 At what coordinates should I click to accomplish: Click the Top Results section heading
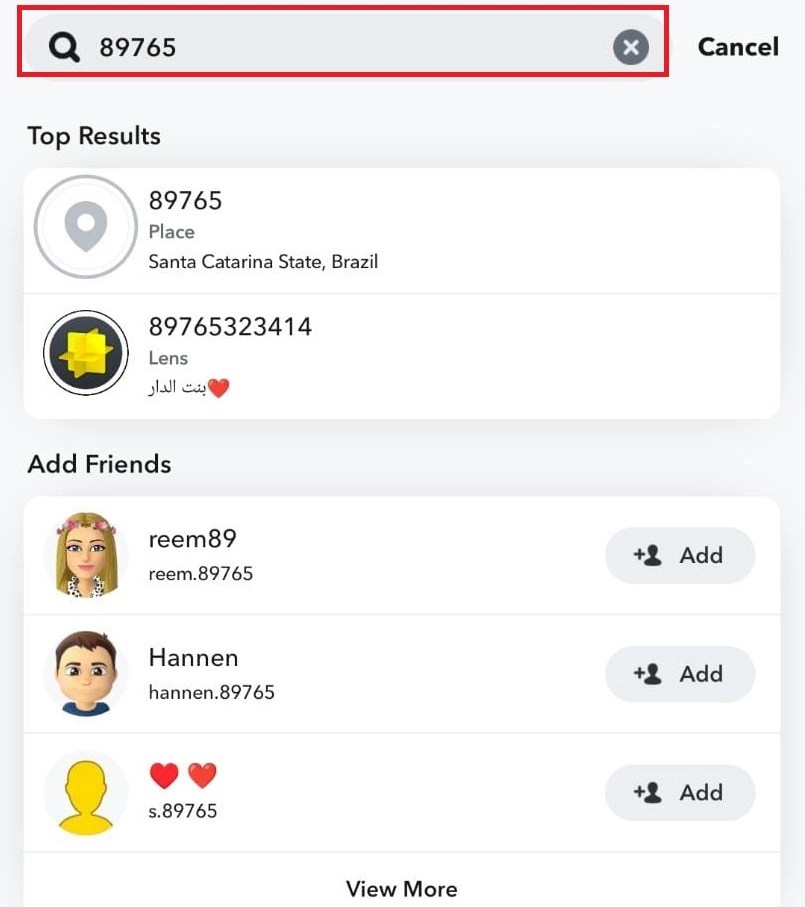coord(93,136)
